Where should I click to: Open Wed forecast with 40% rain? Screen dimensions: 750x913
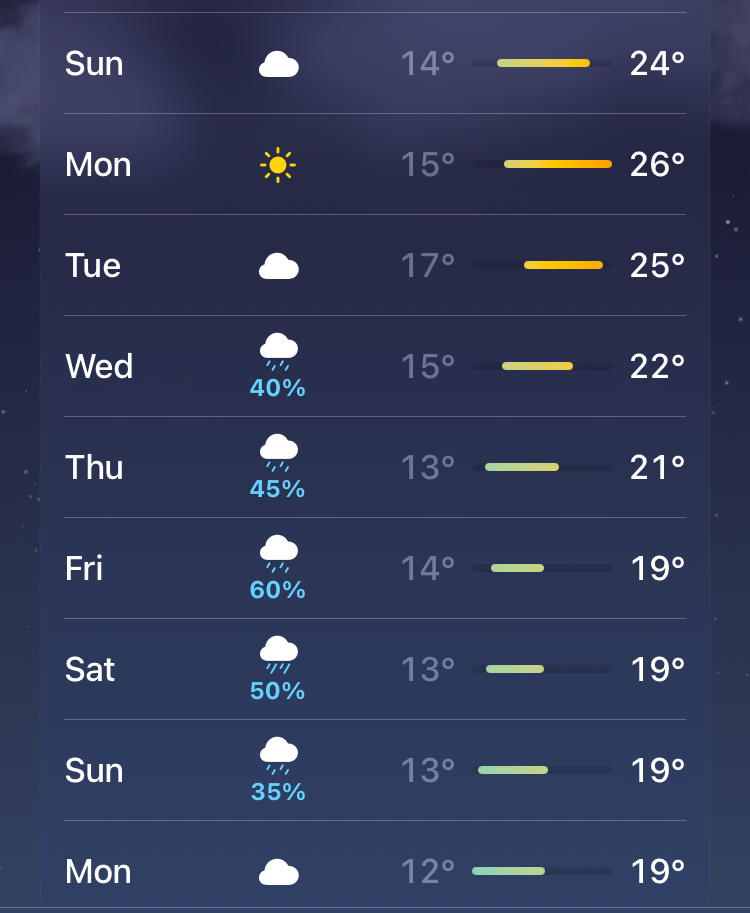point(375,366)
